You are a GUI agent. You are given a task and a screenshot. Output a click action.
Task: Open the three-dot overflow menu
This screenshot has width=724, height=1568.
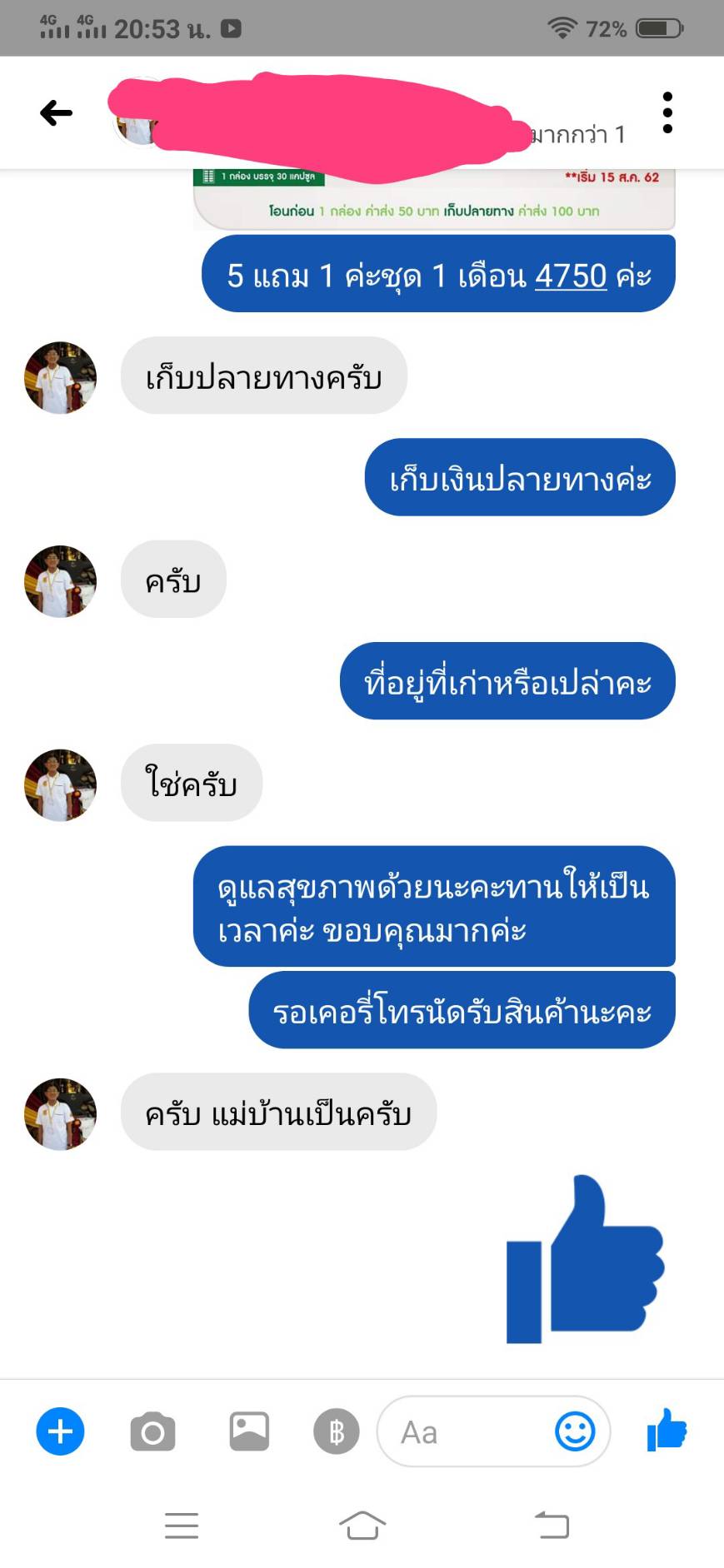[x=667, y=112]
